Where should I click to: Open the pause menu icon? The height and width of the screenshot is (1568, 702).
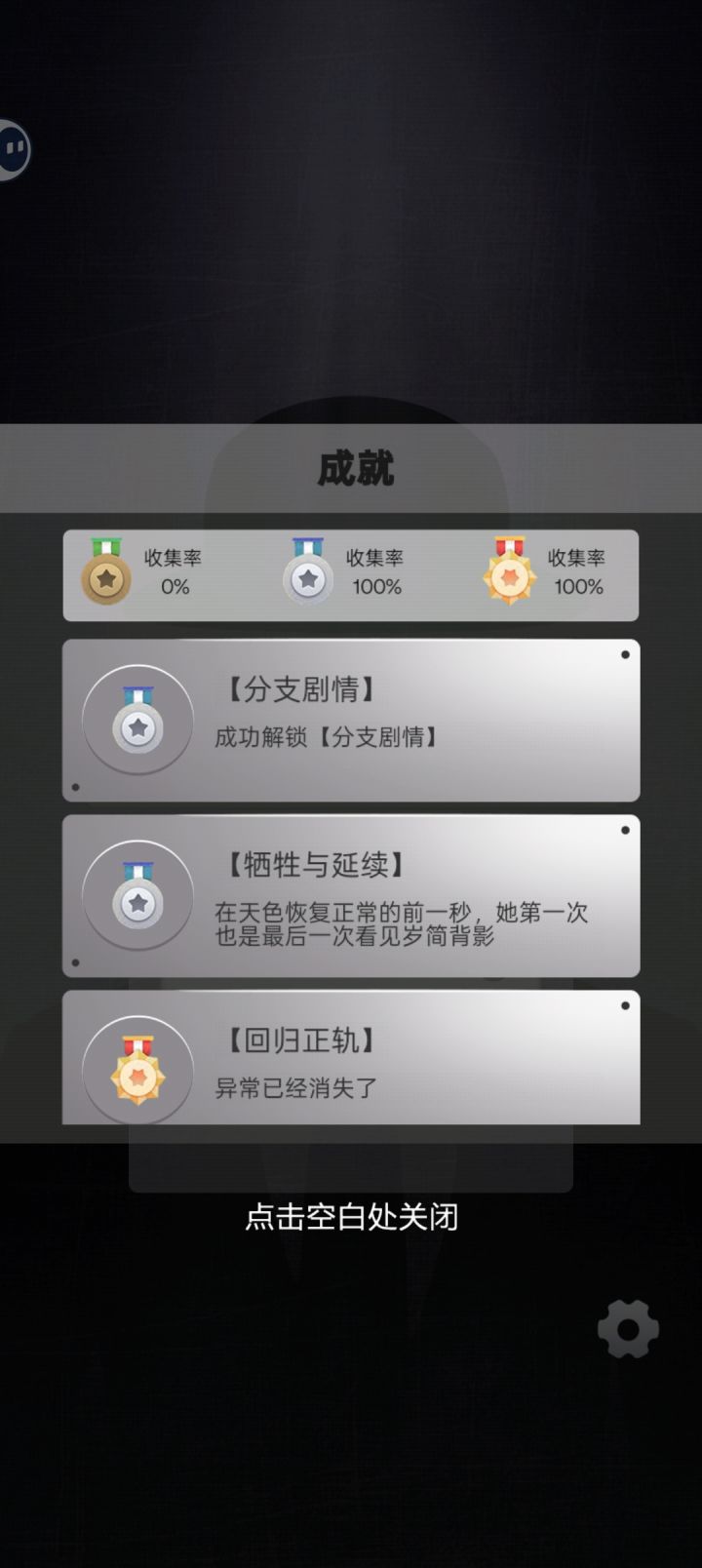pos(14,148)
